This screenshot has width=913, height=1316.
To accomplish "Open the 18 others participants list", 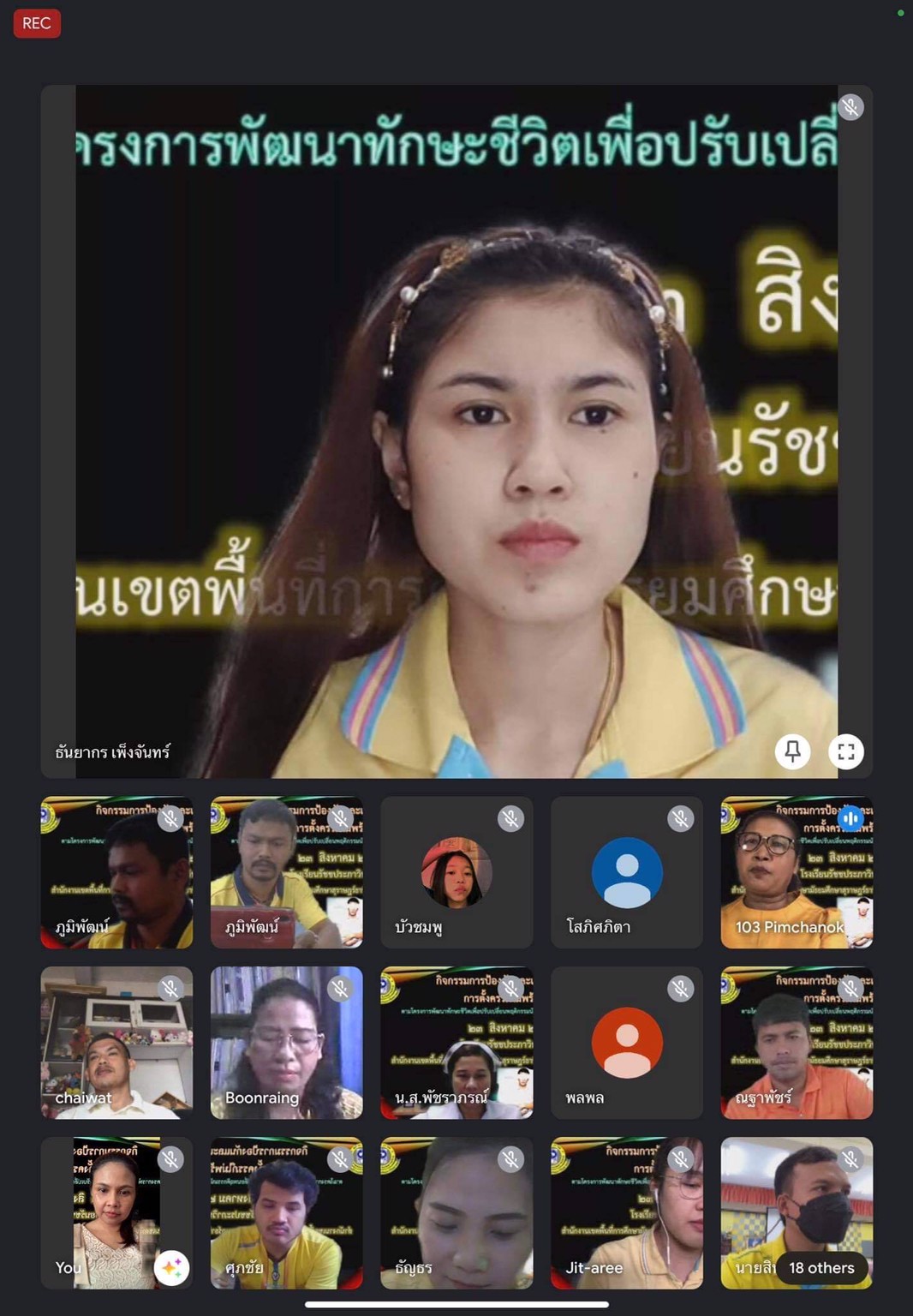I will 821,1267.
